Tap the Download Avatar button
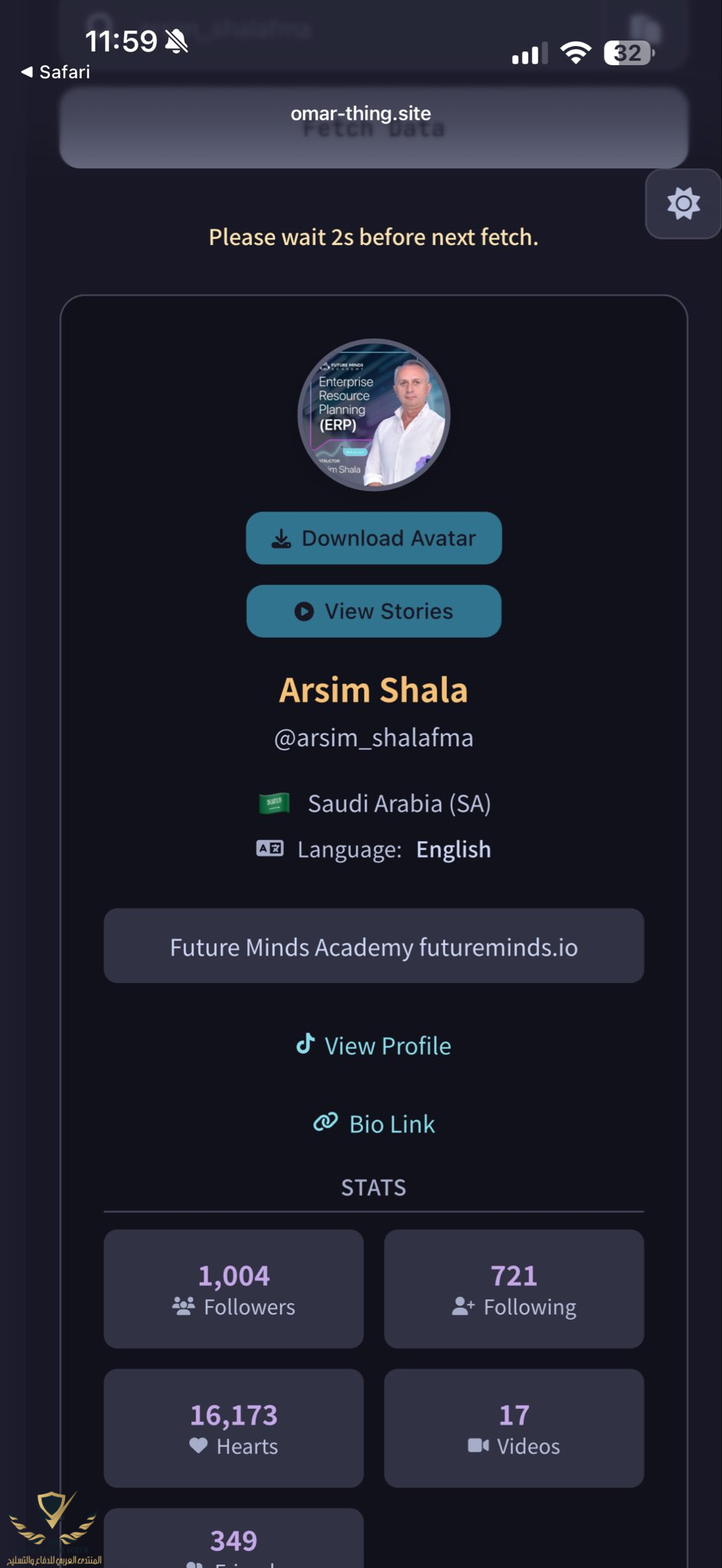The width and height of the screenshot is (722, 1568). tap(374, 538)
